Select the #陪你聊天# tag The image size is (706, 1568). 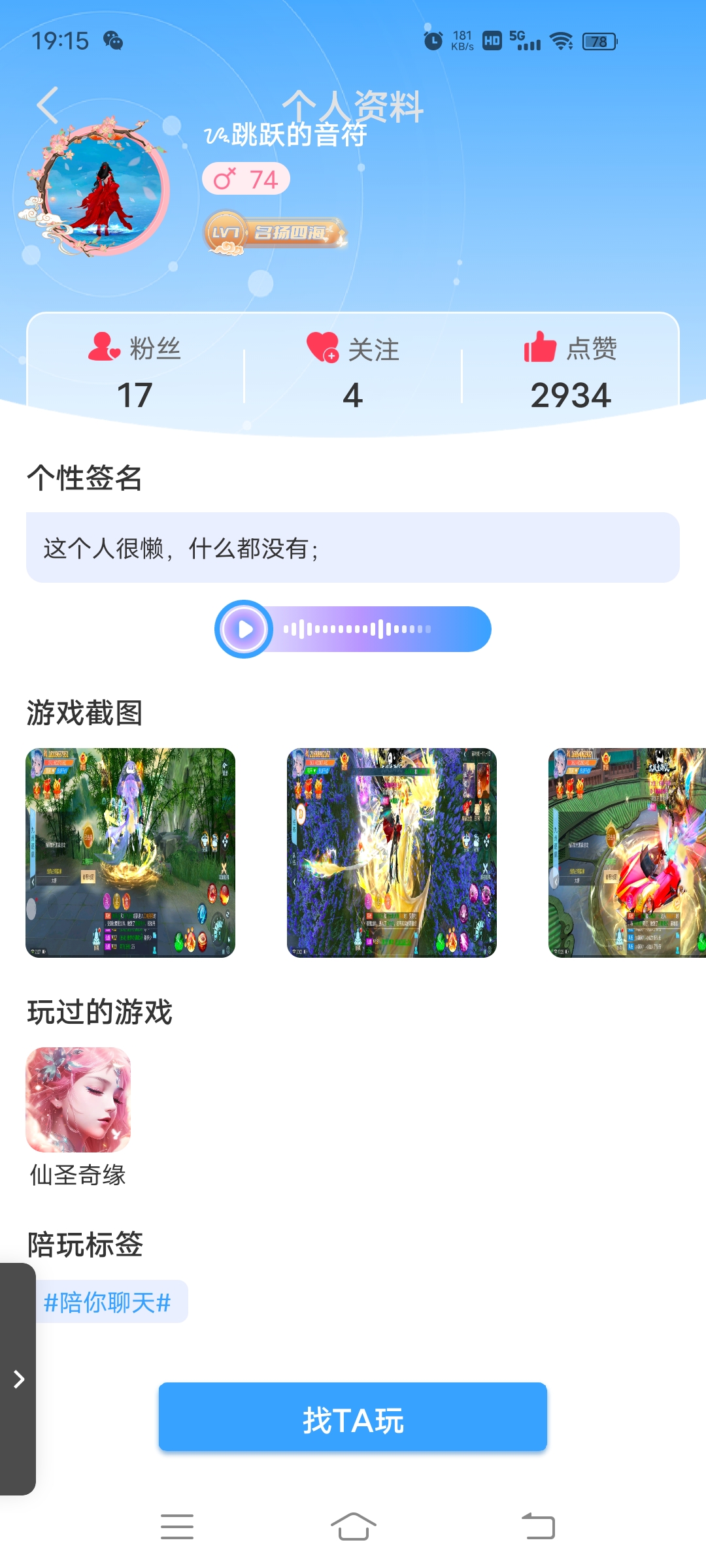[x=108, y=1302]
